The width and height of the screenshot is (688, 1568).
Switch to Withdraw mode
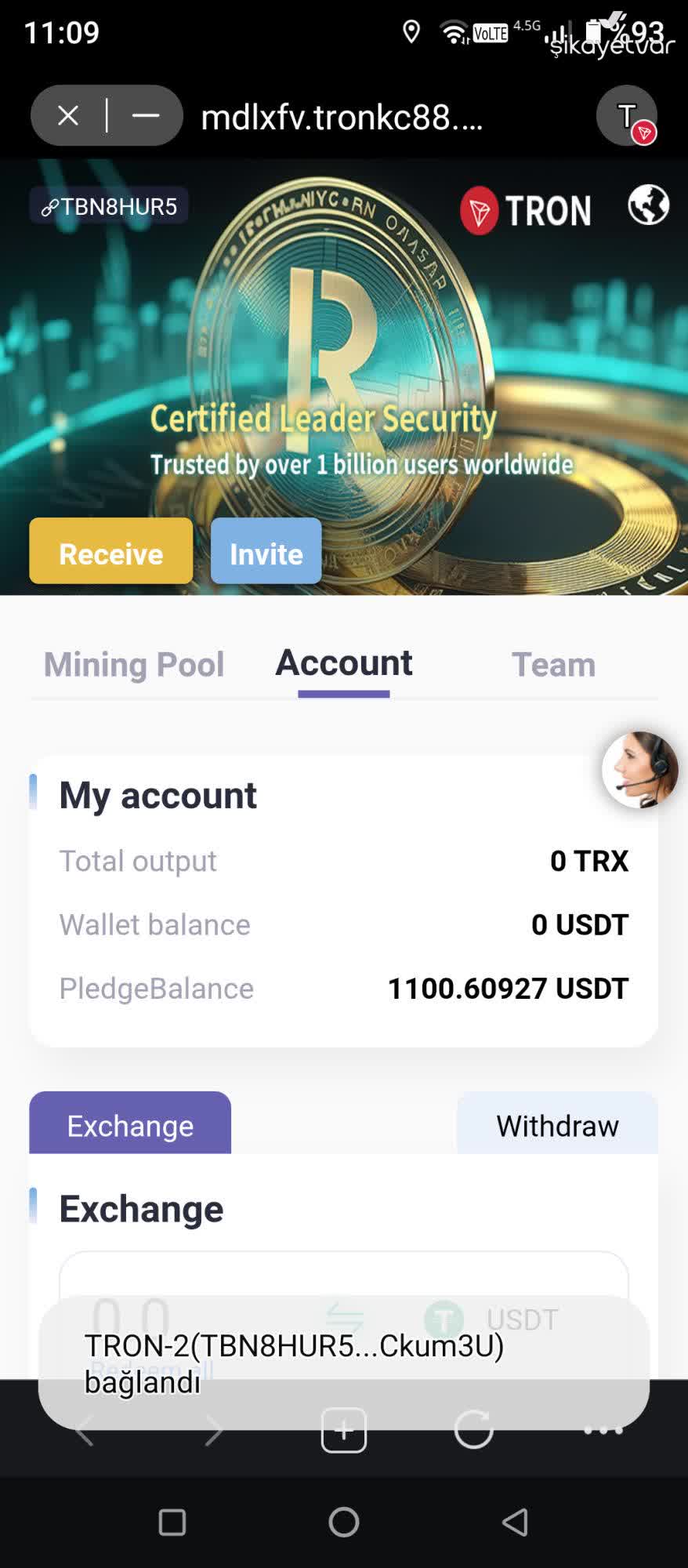pyautogui.click(x=556, y=1124)
